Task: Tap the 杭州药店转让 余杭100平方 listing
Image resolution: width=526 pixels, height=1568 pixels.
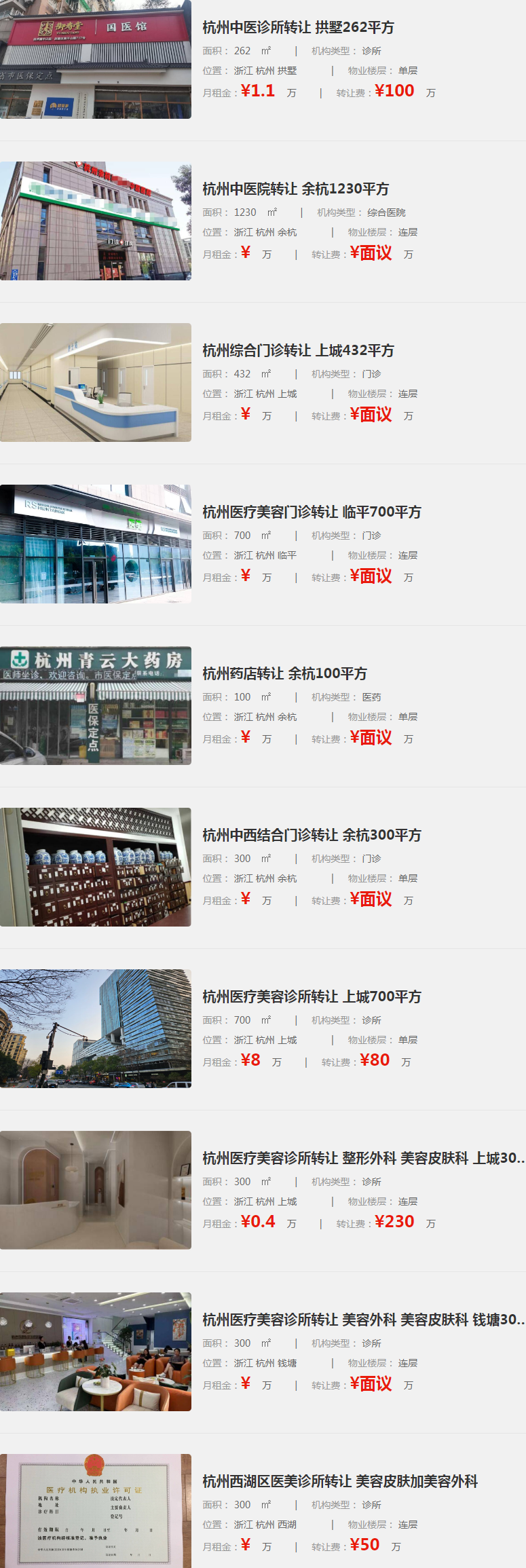Action: pos(284,674)
